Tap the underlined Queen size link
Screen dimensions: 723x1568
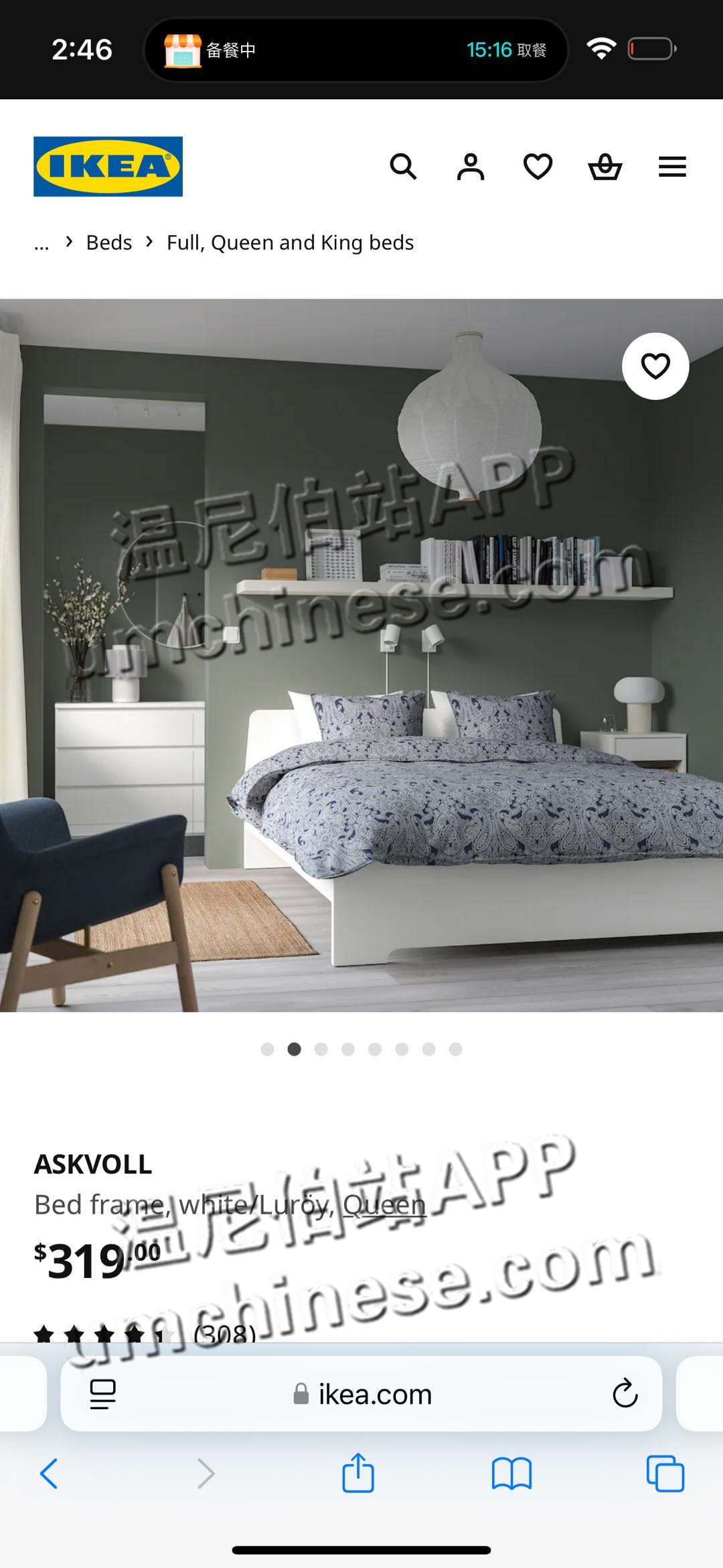point(384,1205)
